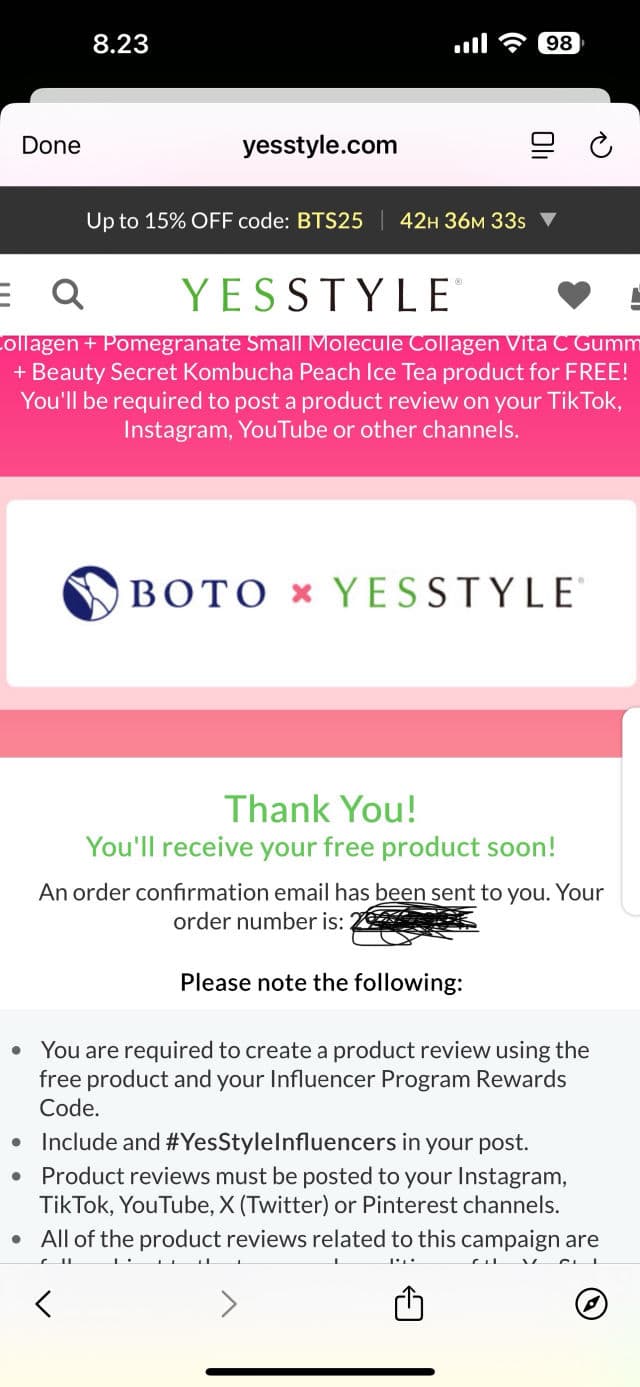The height and width of the screenshot is (1387, 640).
Task: Open the saved items heart
Action: (574, 294)
